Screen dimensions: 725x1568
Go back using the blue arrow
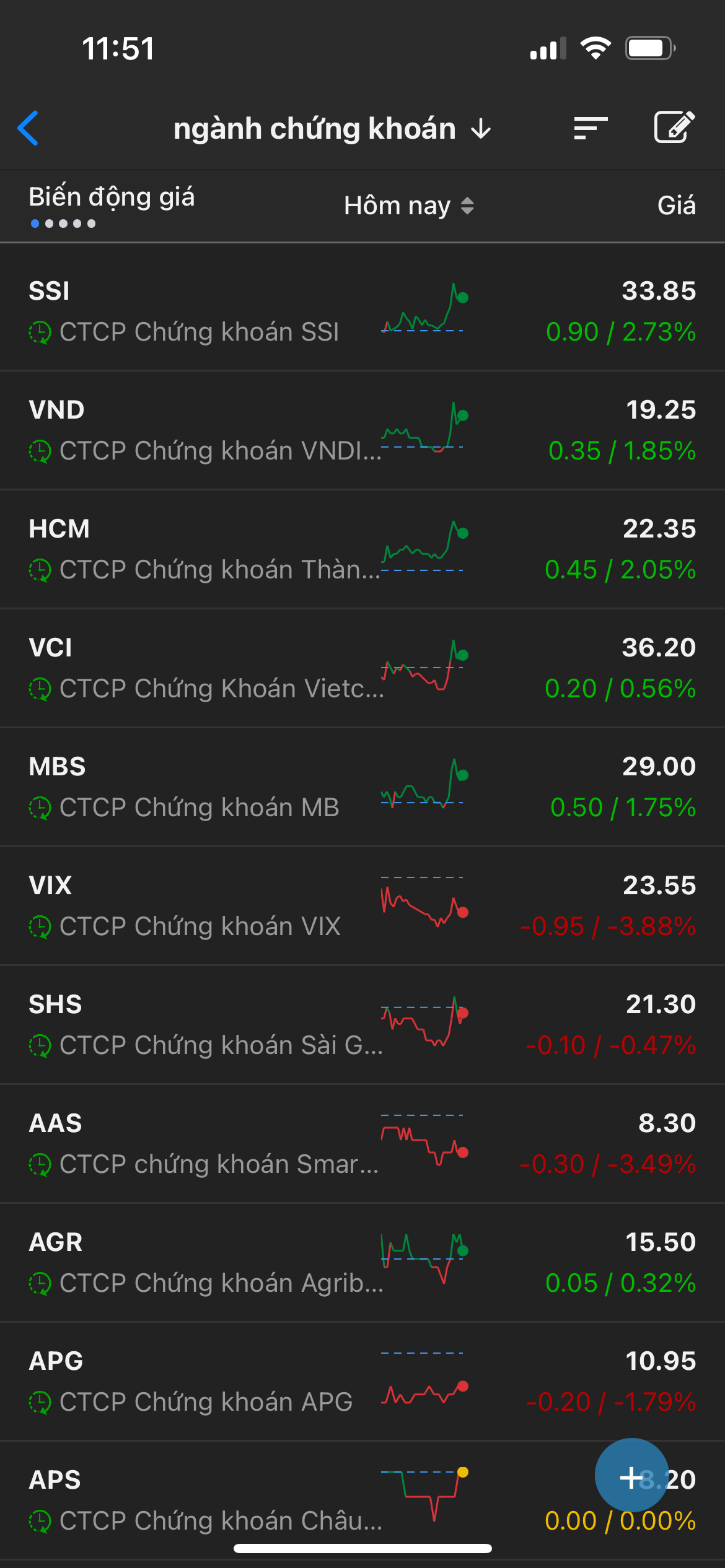[x=29, y=128]
